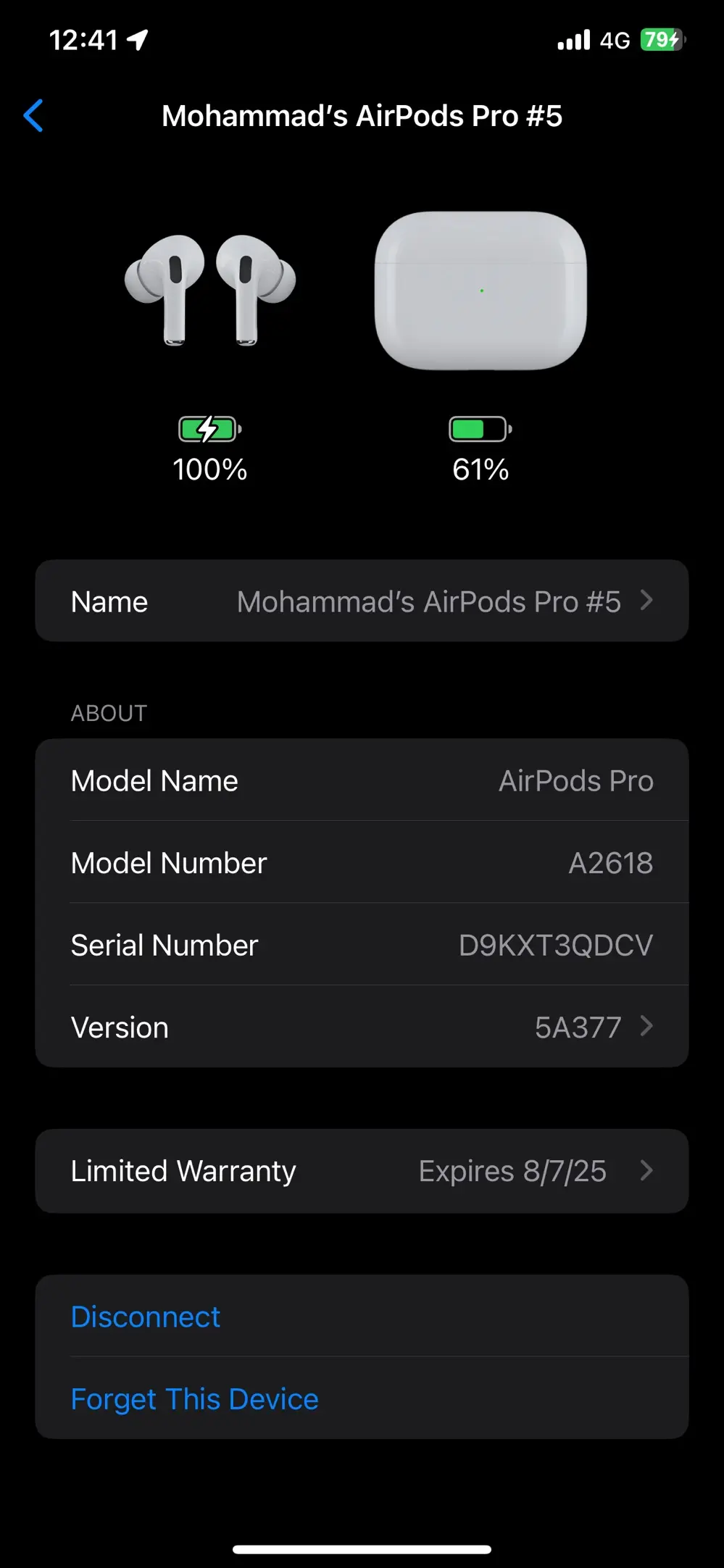This screenshot has width=724, height=1568.
Task: Expand the Version 5A377 details
Action: (x=362, y=1027)
